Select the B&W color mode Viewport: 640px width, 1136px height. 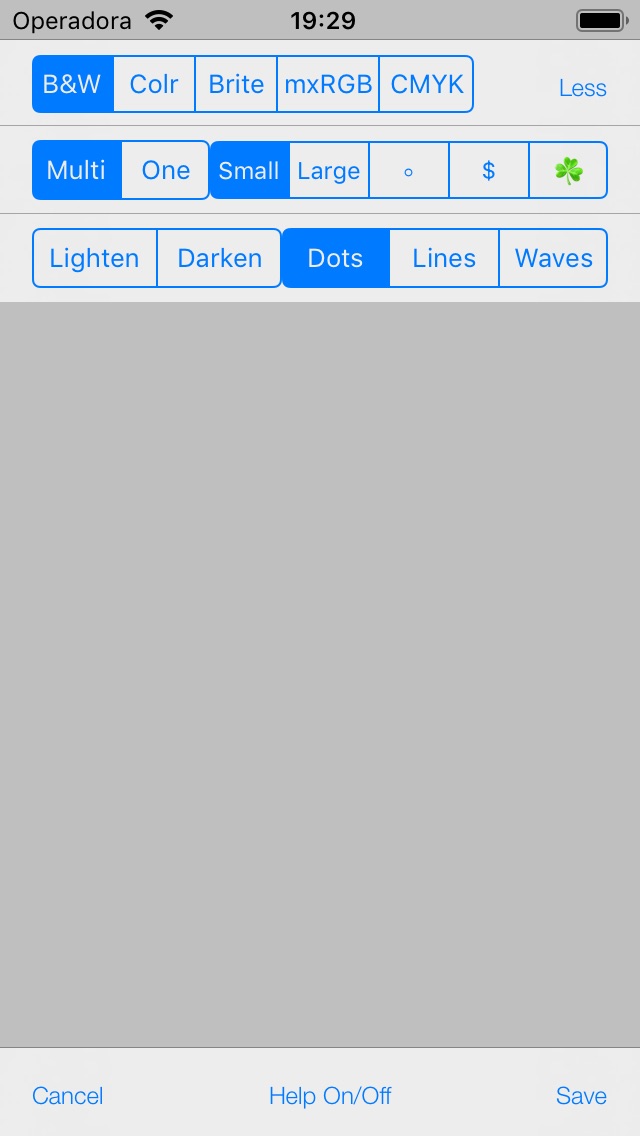[x=73, y=84]
